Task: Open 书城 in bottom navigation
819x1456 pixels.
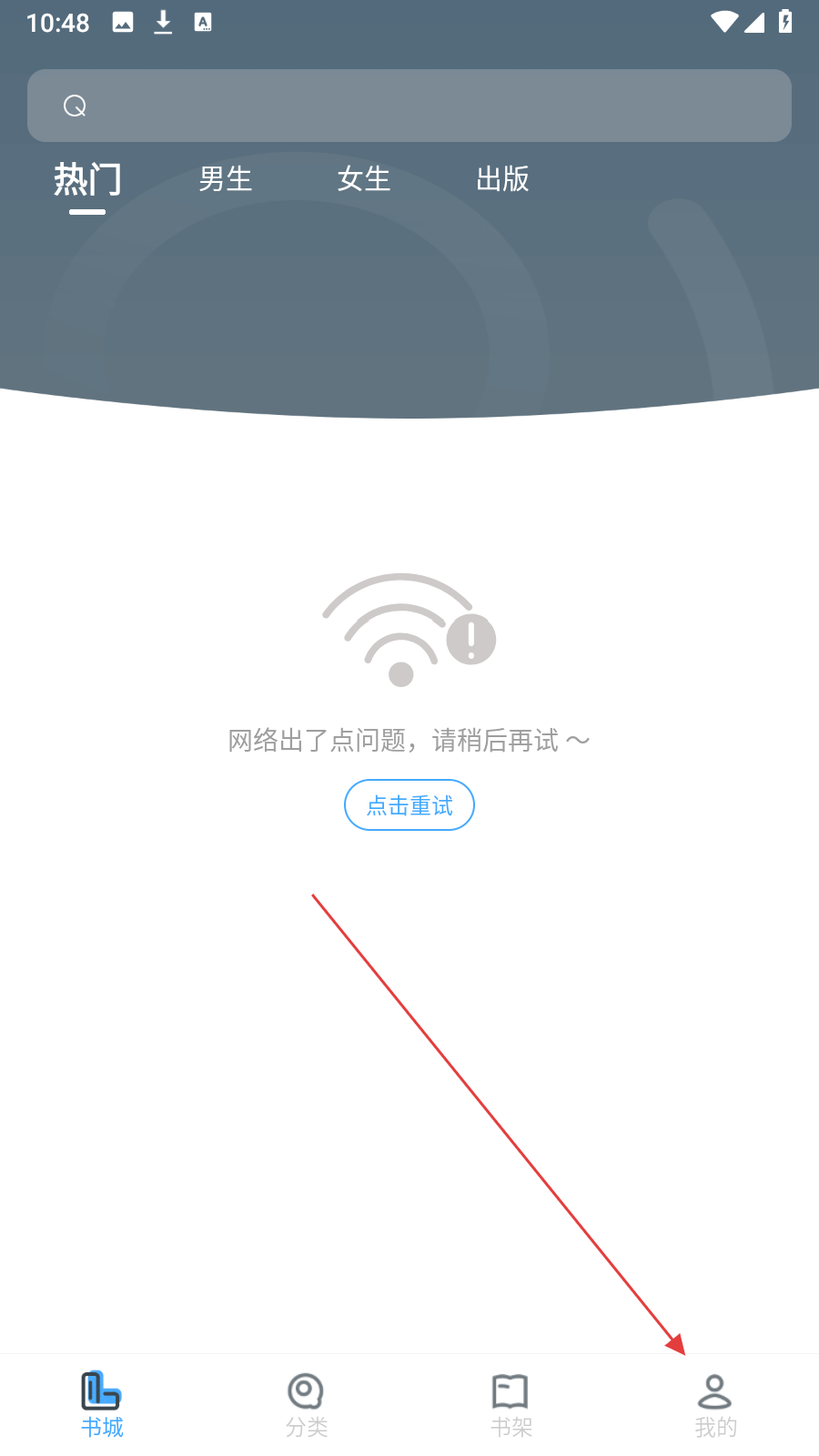Action: (x=102, y=1405)
